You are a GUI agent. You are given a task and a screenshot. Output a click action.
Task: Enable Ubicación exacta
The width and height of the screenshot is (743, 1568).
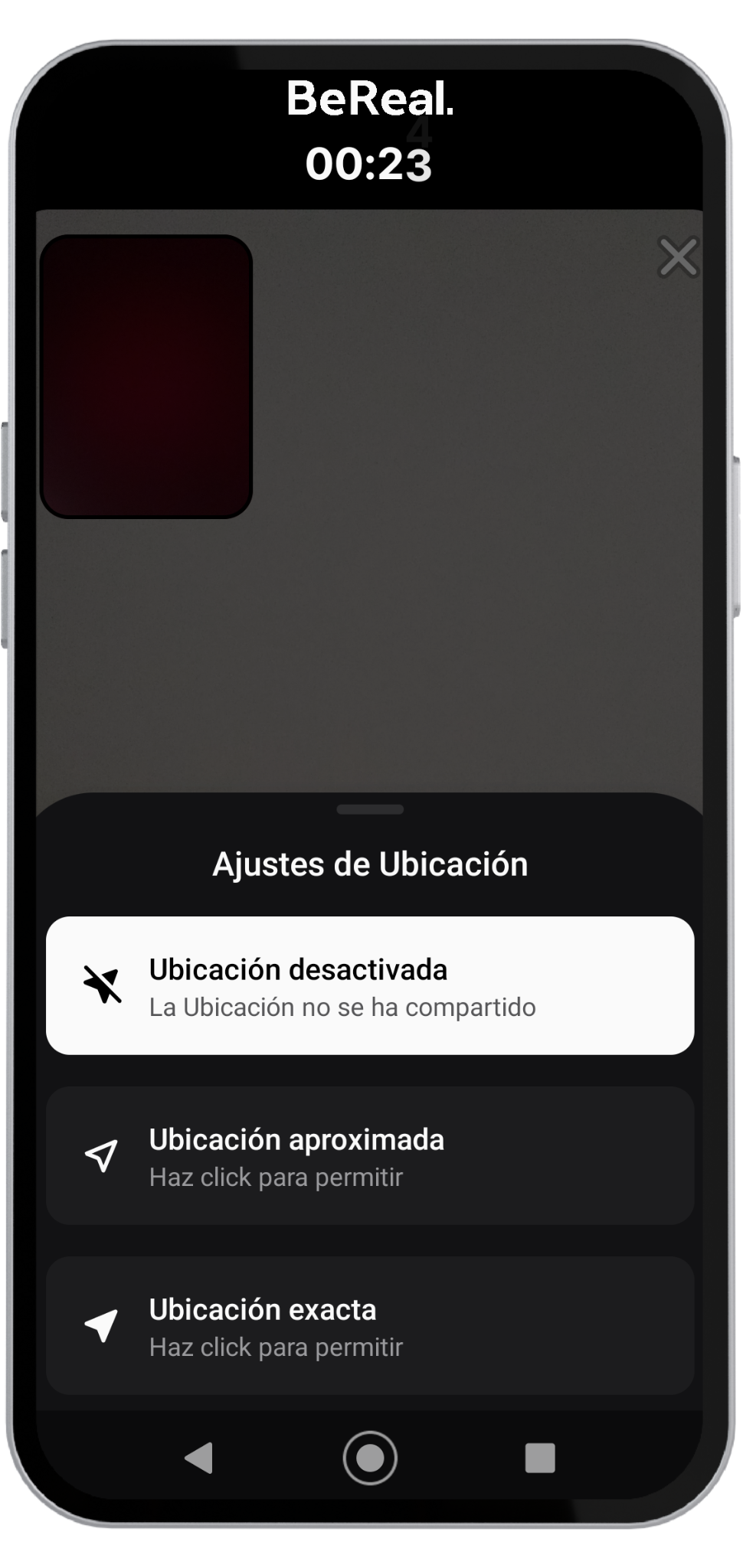370,1325
